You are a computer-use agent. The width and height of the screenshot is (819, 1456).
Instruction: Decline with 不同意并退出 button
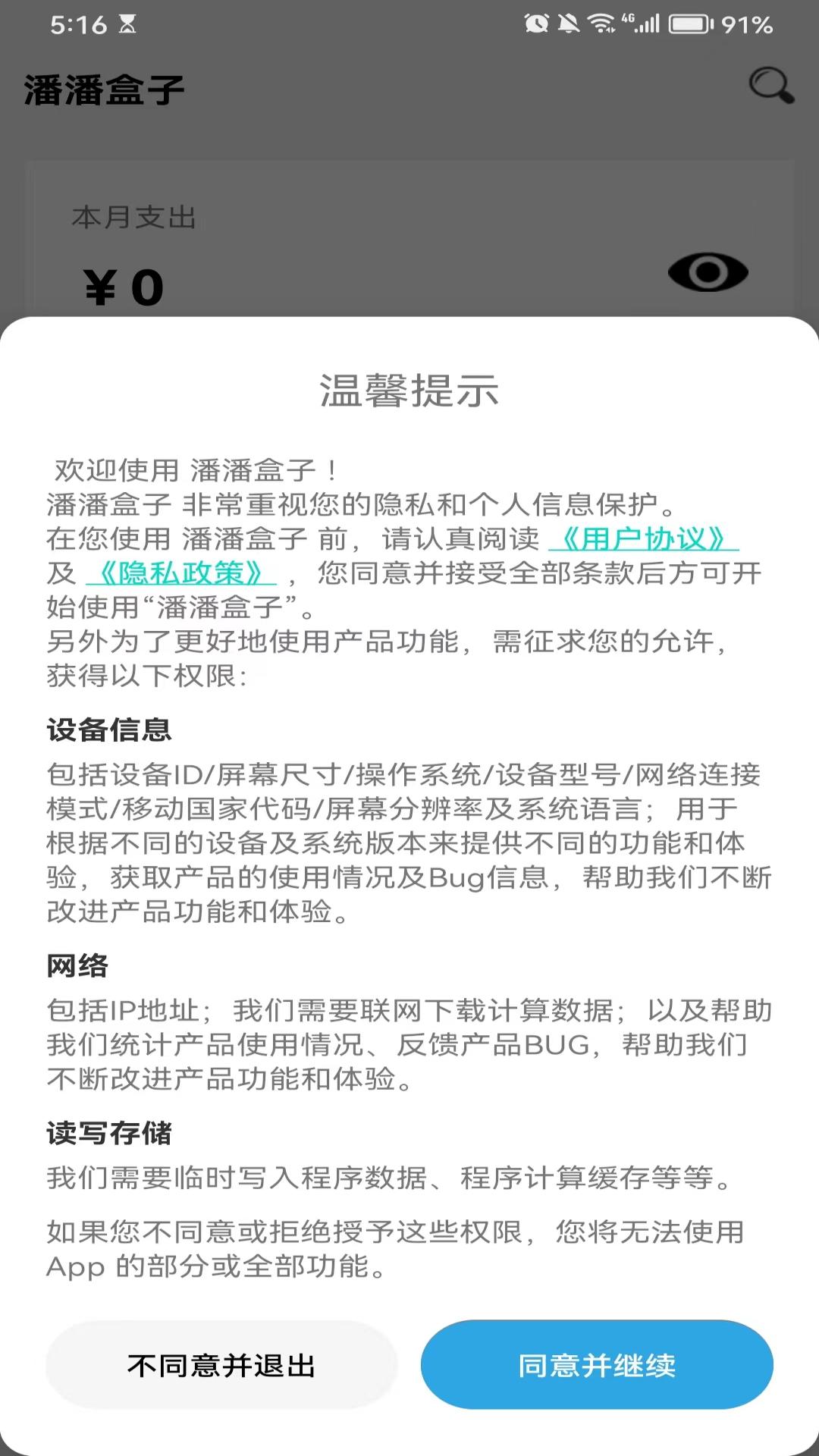(221, 1365)
